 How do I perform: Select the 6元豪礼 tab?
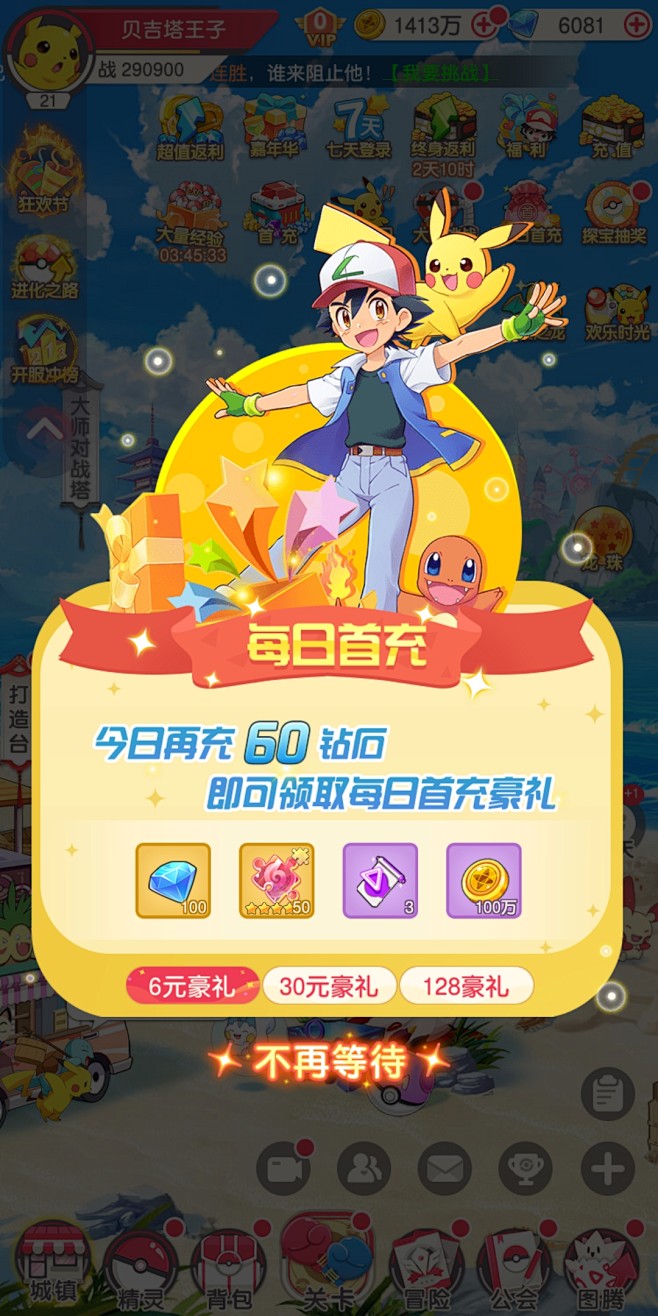tap(192, 986)
